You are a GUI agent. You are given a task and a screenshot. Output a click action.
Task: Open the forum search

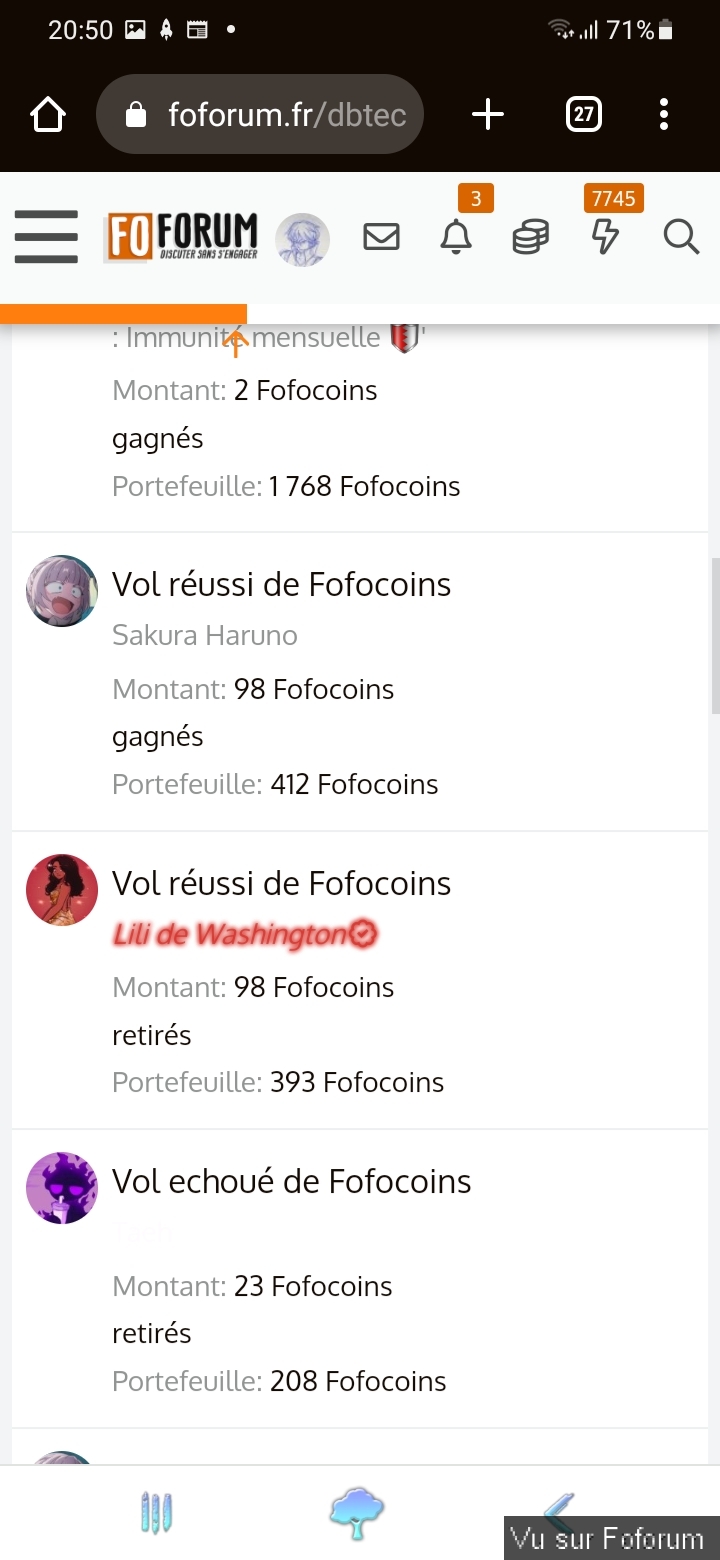point(681,237)
